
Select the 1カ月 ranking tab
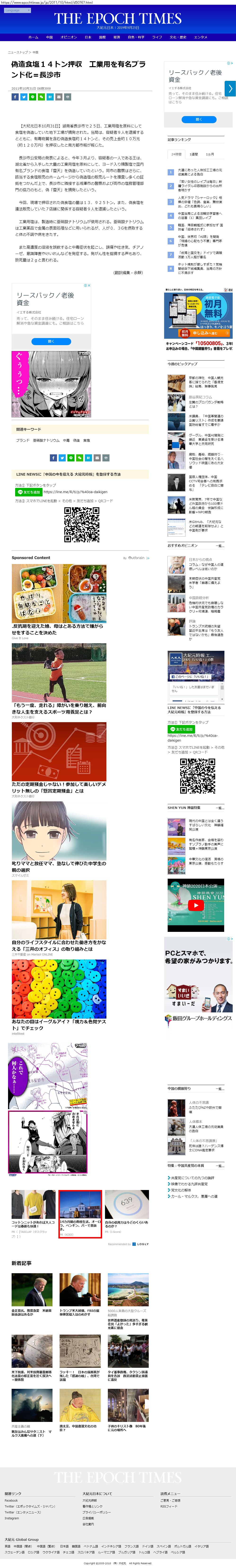point(210,155)
